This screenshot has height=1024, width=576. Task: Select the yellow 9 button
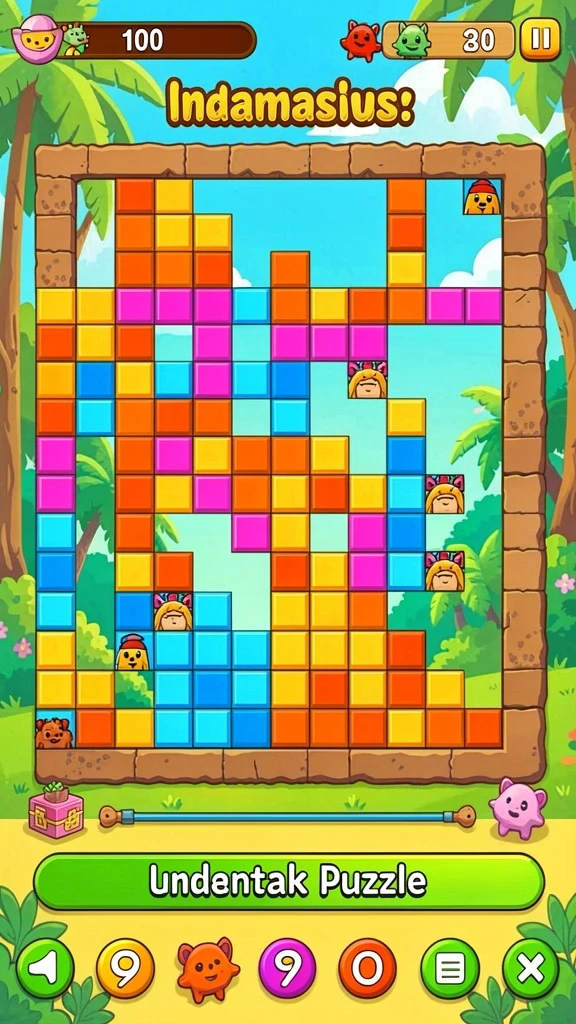tap(125, 968)
